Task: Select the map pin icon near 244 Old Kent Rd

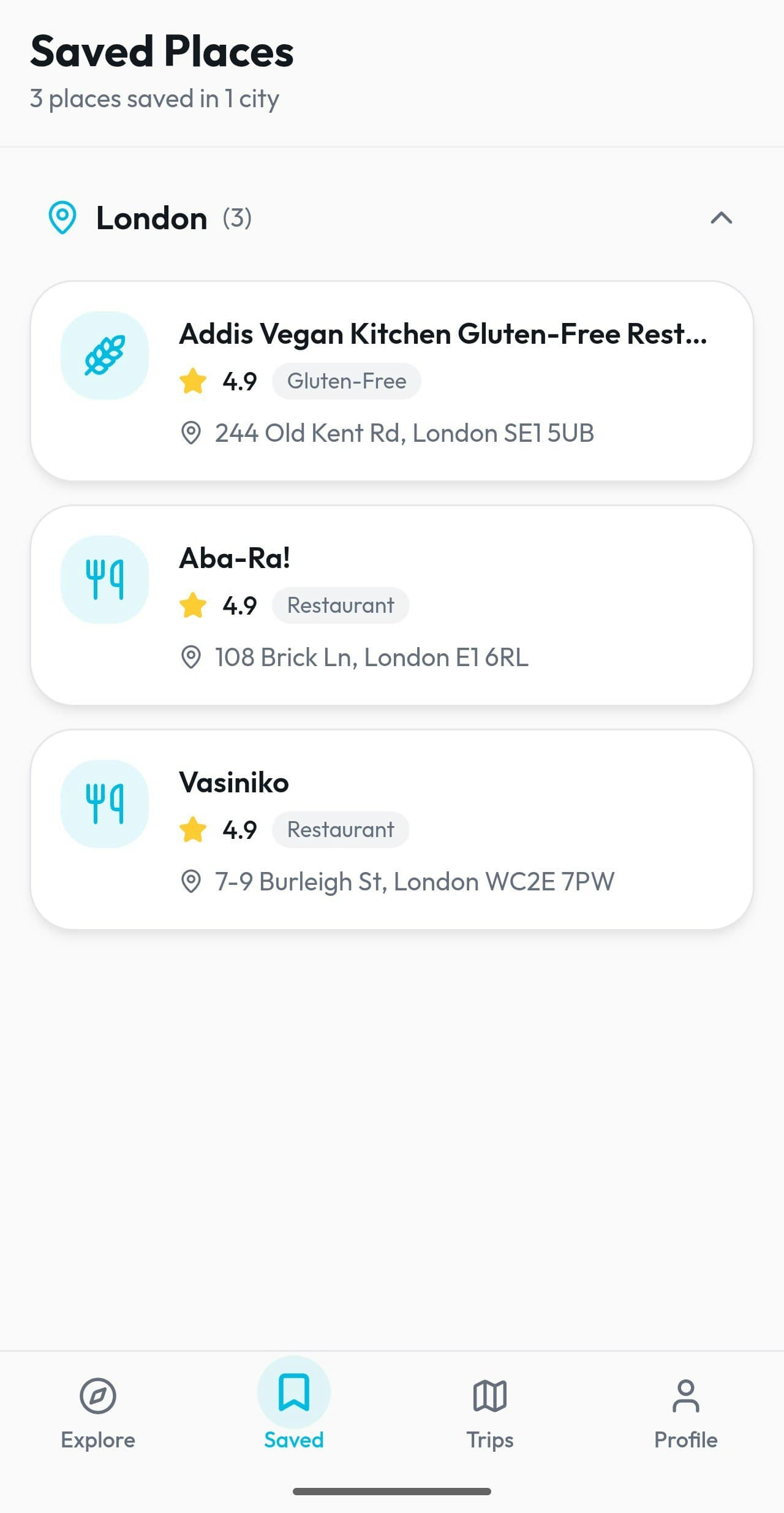Action: [x=192, y=433]
